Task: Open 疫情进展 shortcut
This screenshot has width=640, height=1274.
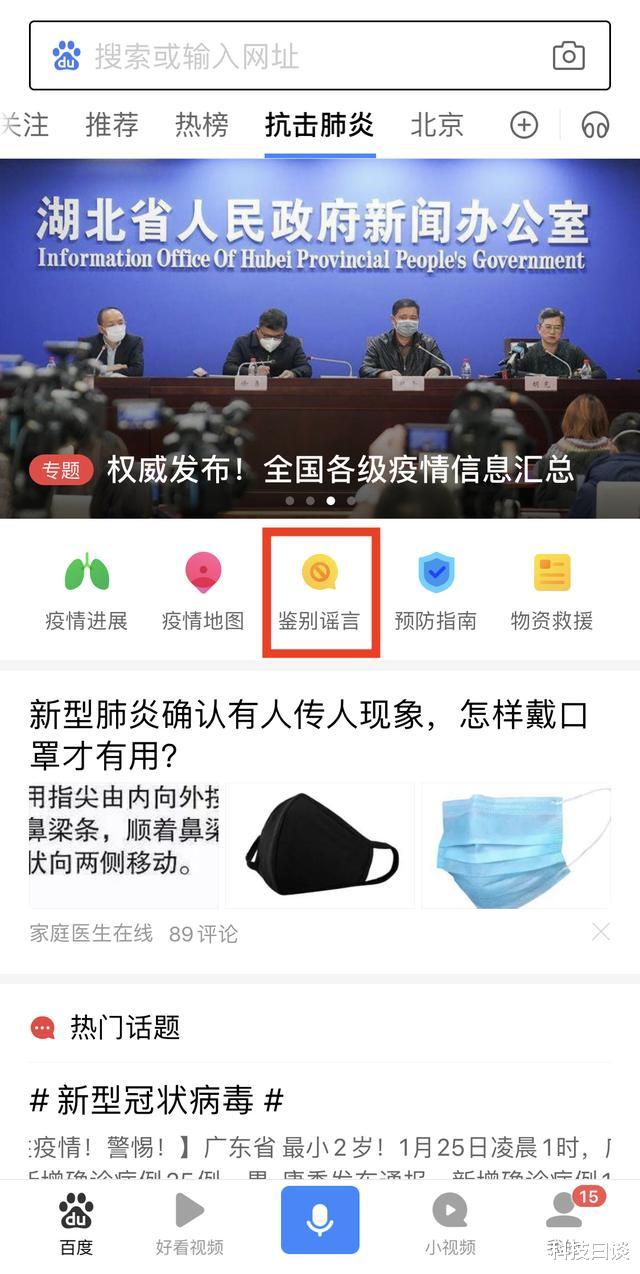Action: point(86,592)
